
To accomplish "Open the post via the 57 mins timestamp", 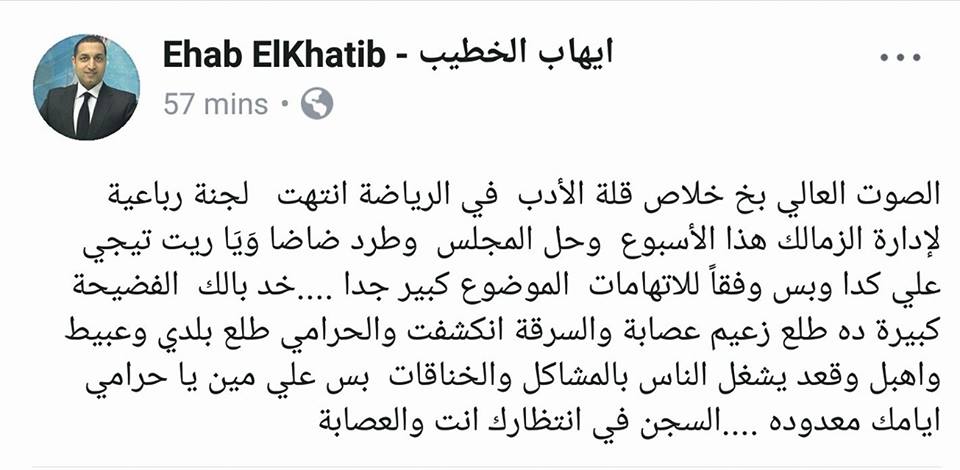I will coord(215,104).
